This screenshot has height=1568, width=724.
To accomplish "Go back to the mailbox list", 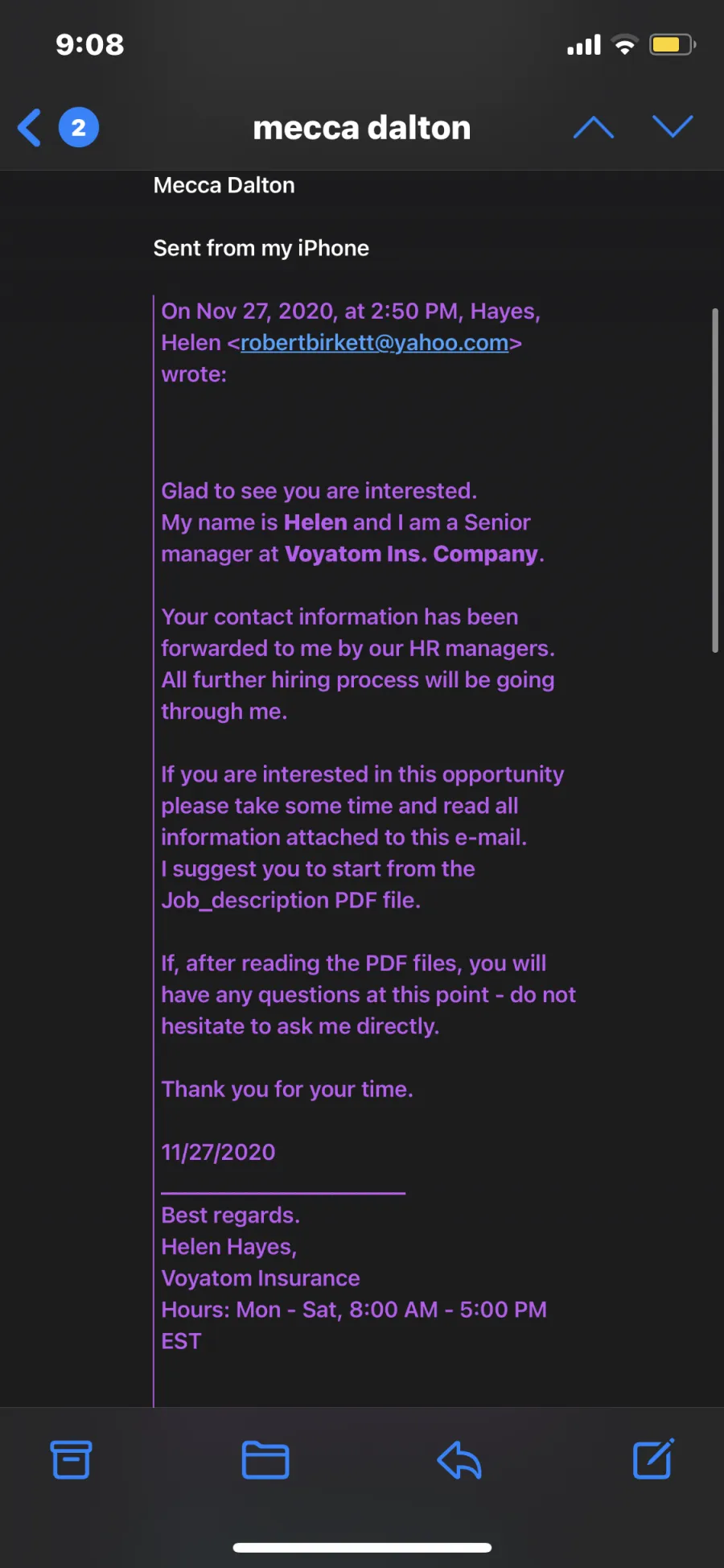I will pos(31,127).
